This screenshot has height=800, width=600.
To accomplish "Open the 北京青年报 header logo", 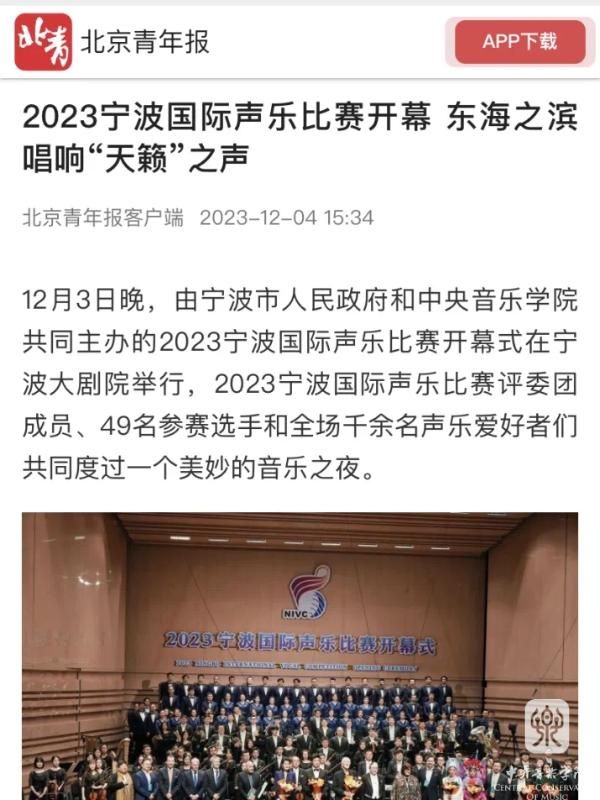I will pos(43,42).
